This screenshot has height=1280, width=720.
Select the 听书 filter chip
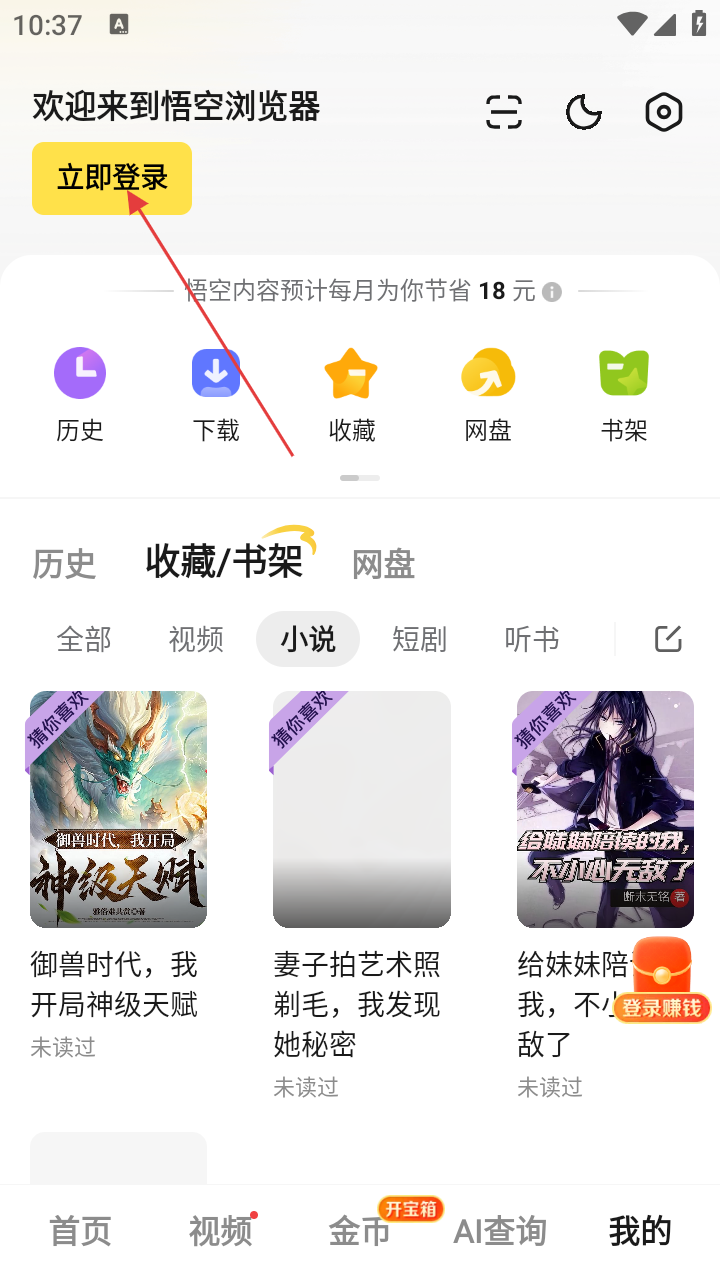pyautogui.click(x=532, y=639)
